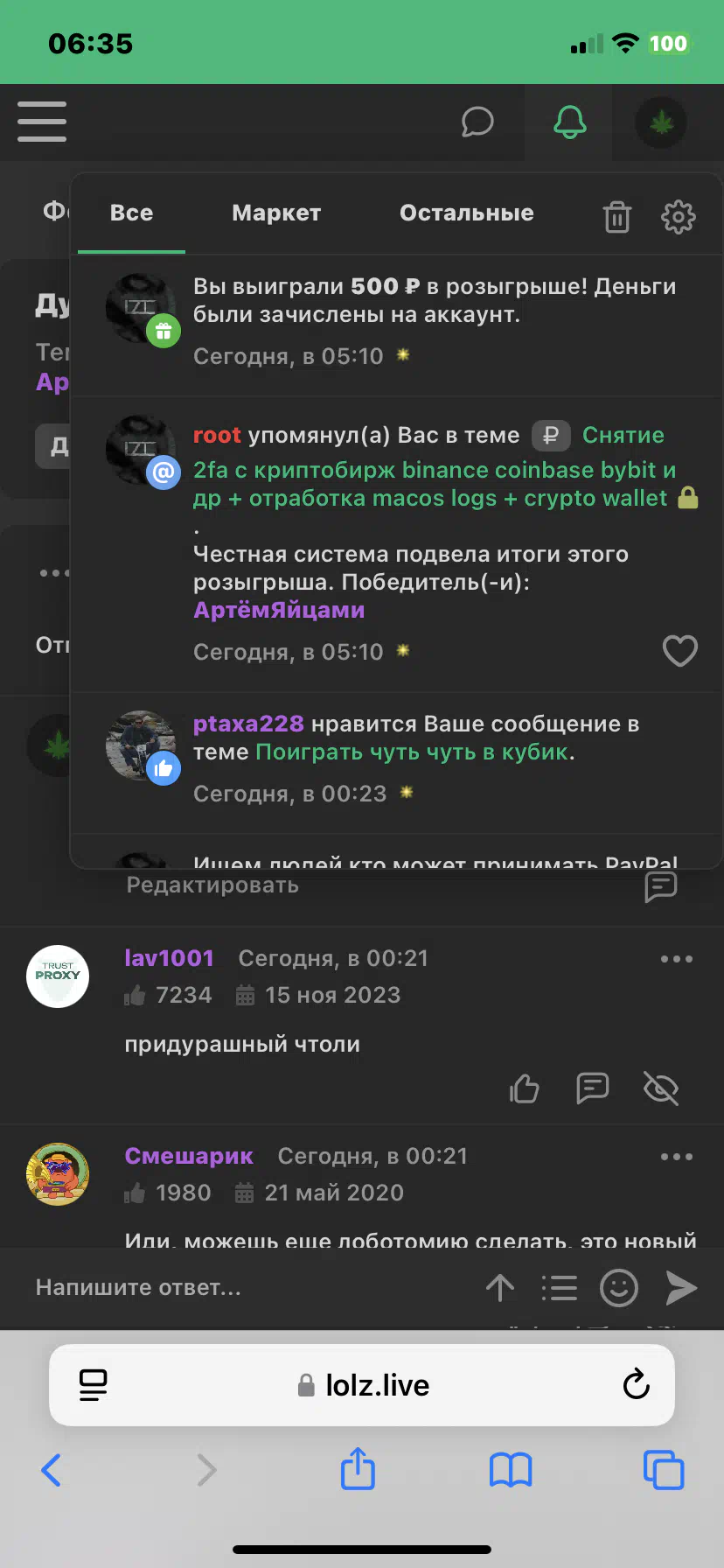This screenshot has height=1568, width=724.
Task: Open overflow menu on Смешарик's post
Action: [x=677, y=1157]
